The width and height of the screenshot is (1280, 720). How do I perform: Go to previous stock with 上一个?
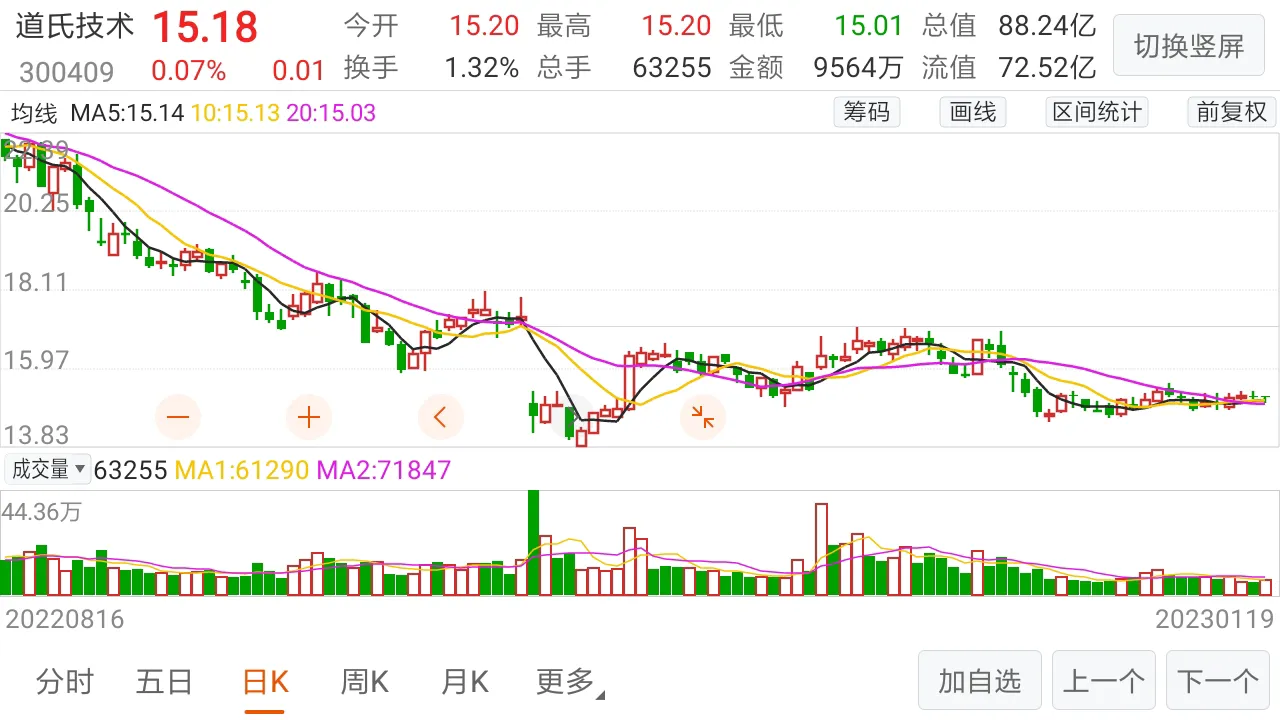pos(1103,681)
